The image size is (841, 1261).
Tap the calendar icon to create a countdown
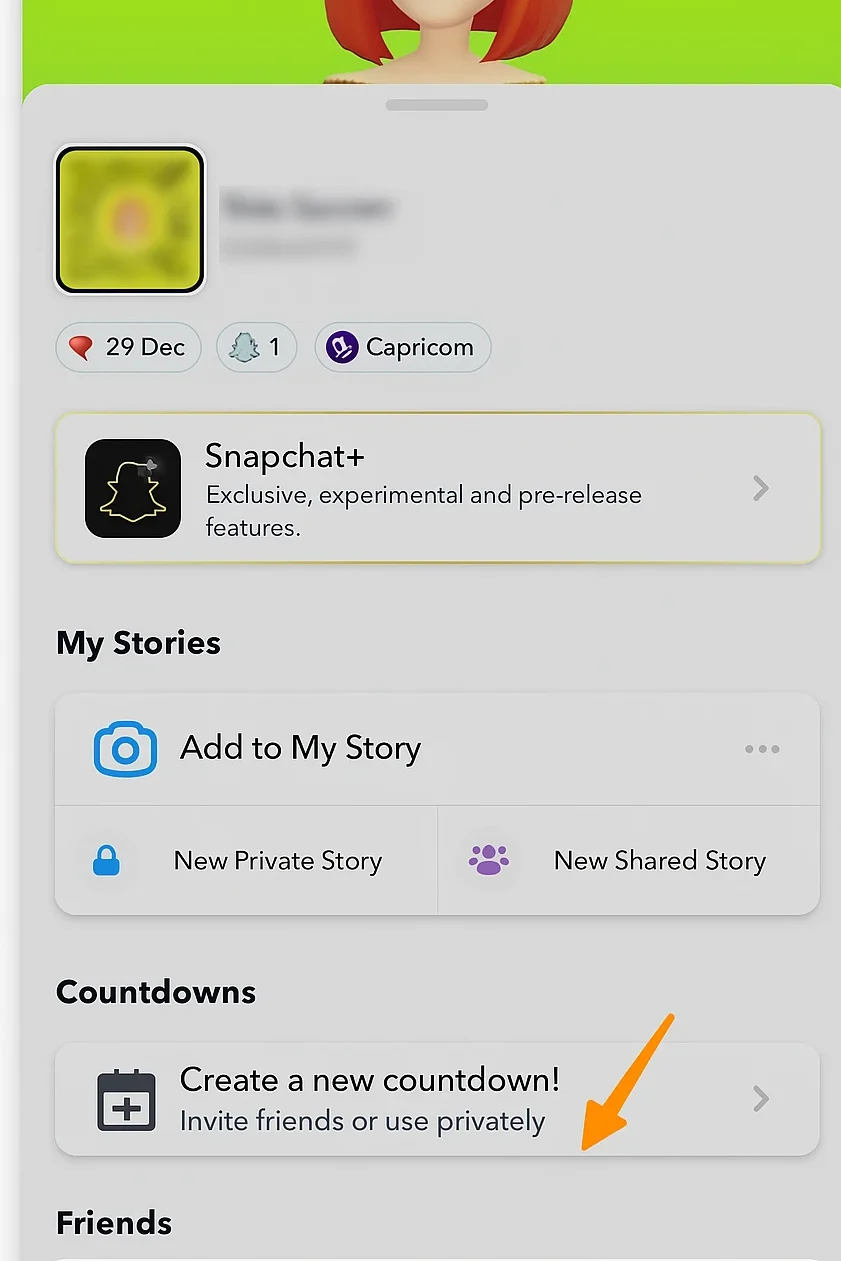(x=126, y=1100)
